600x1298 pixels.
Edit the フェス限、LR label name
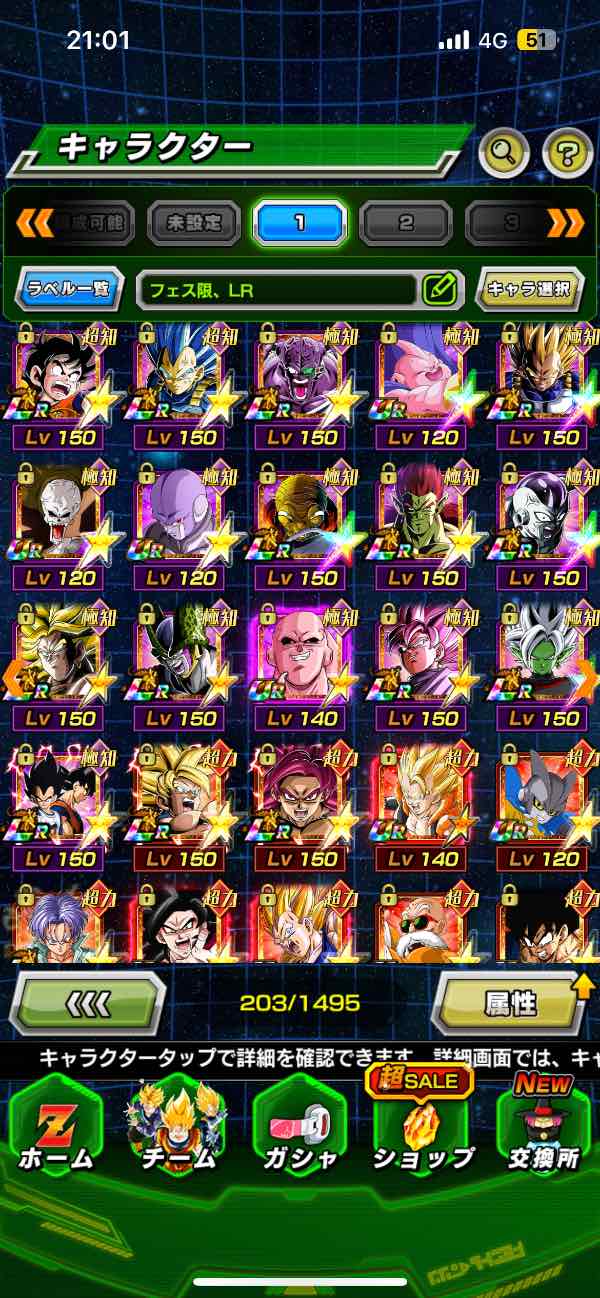point(440,290)
